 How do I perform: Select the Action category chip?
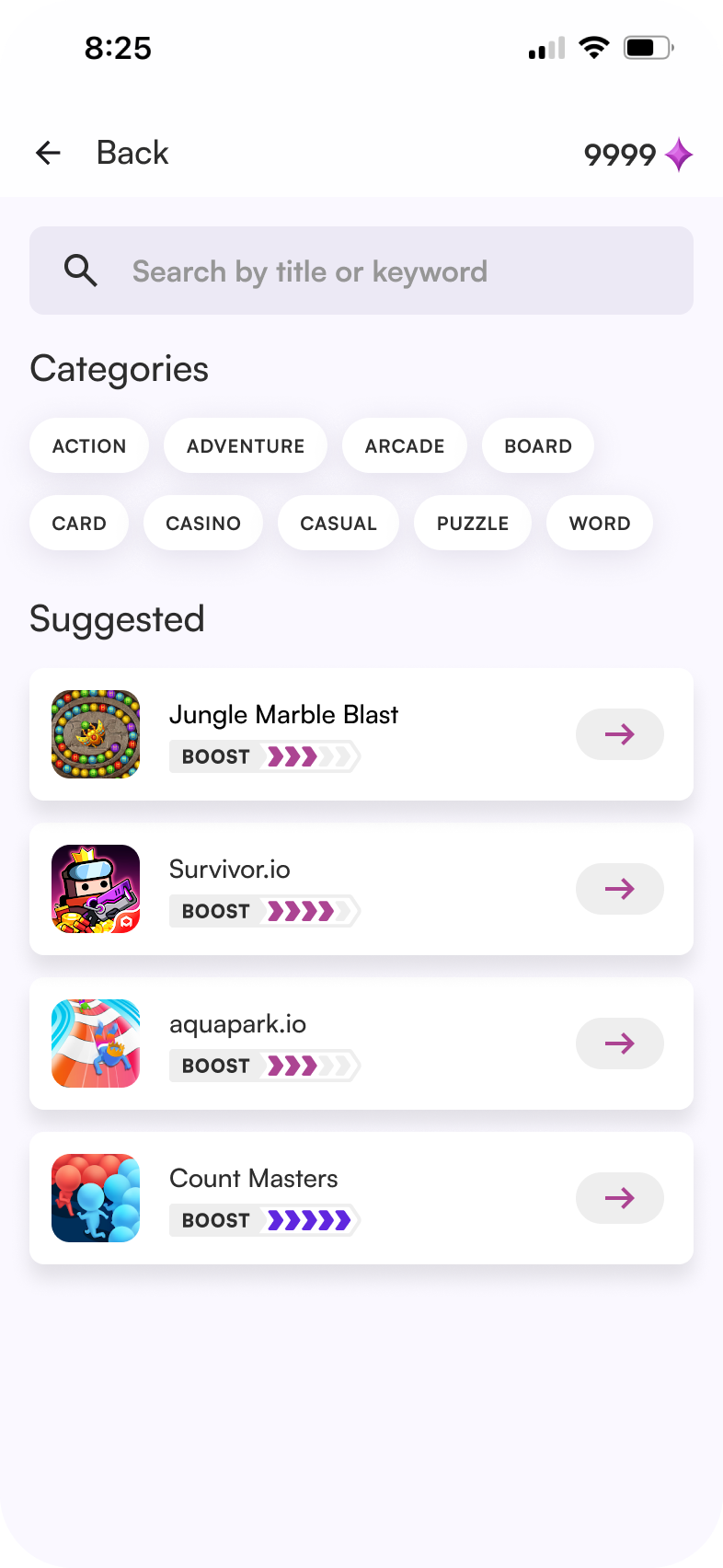pos(89,446)
